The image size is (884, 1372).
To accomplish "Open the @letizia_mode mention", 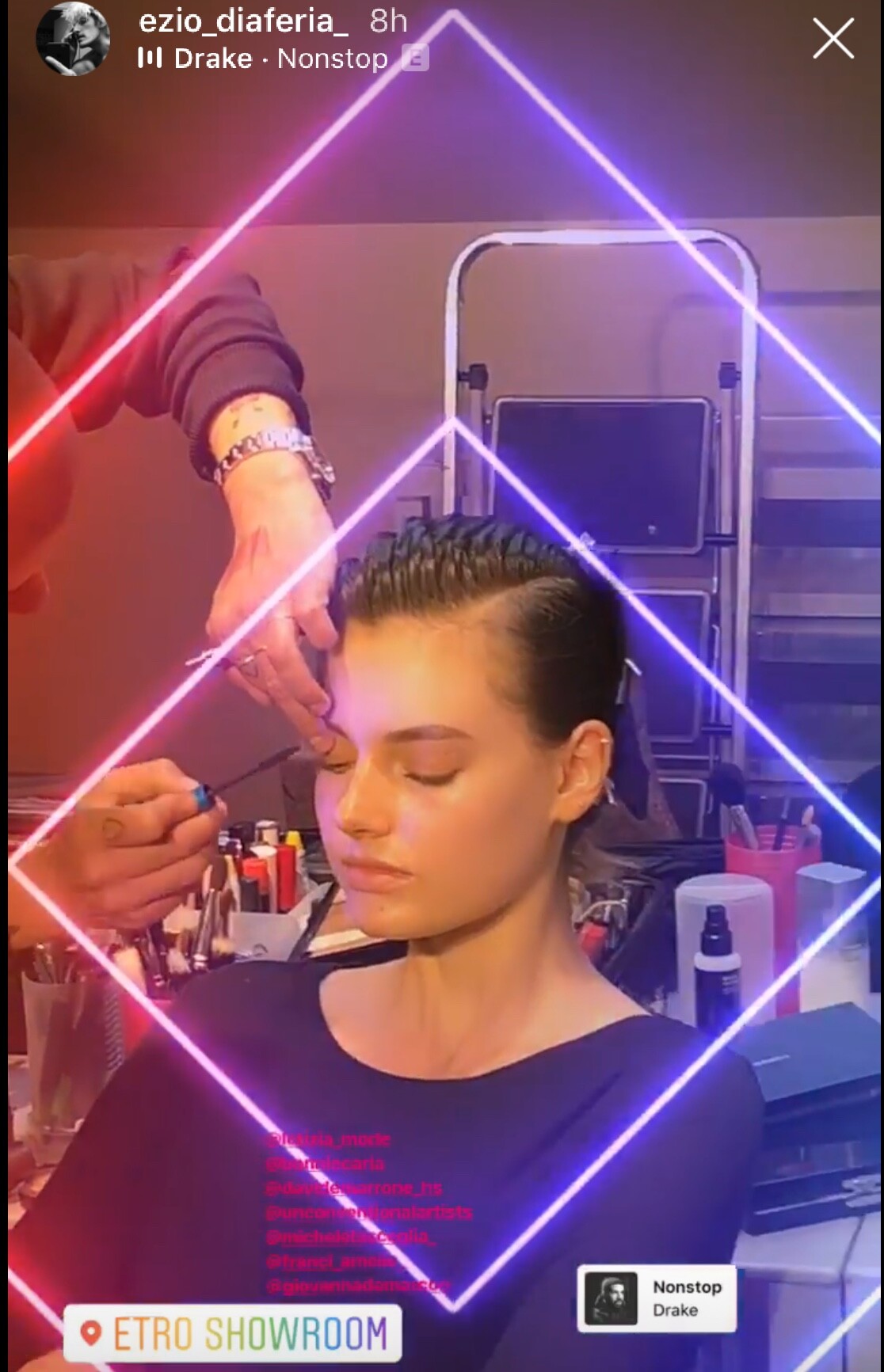I will [329, 1139].
